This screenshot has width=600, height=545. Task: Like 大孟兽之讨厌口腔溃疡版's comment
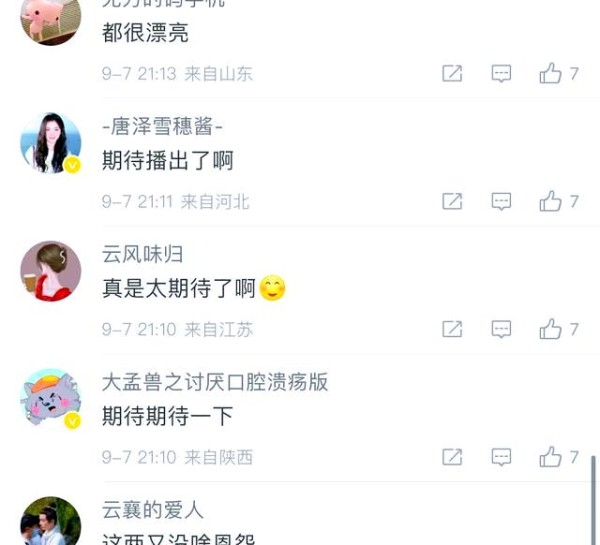click(x=551, y=457)
